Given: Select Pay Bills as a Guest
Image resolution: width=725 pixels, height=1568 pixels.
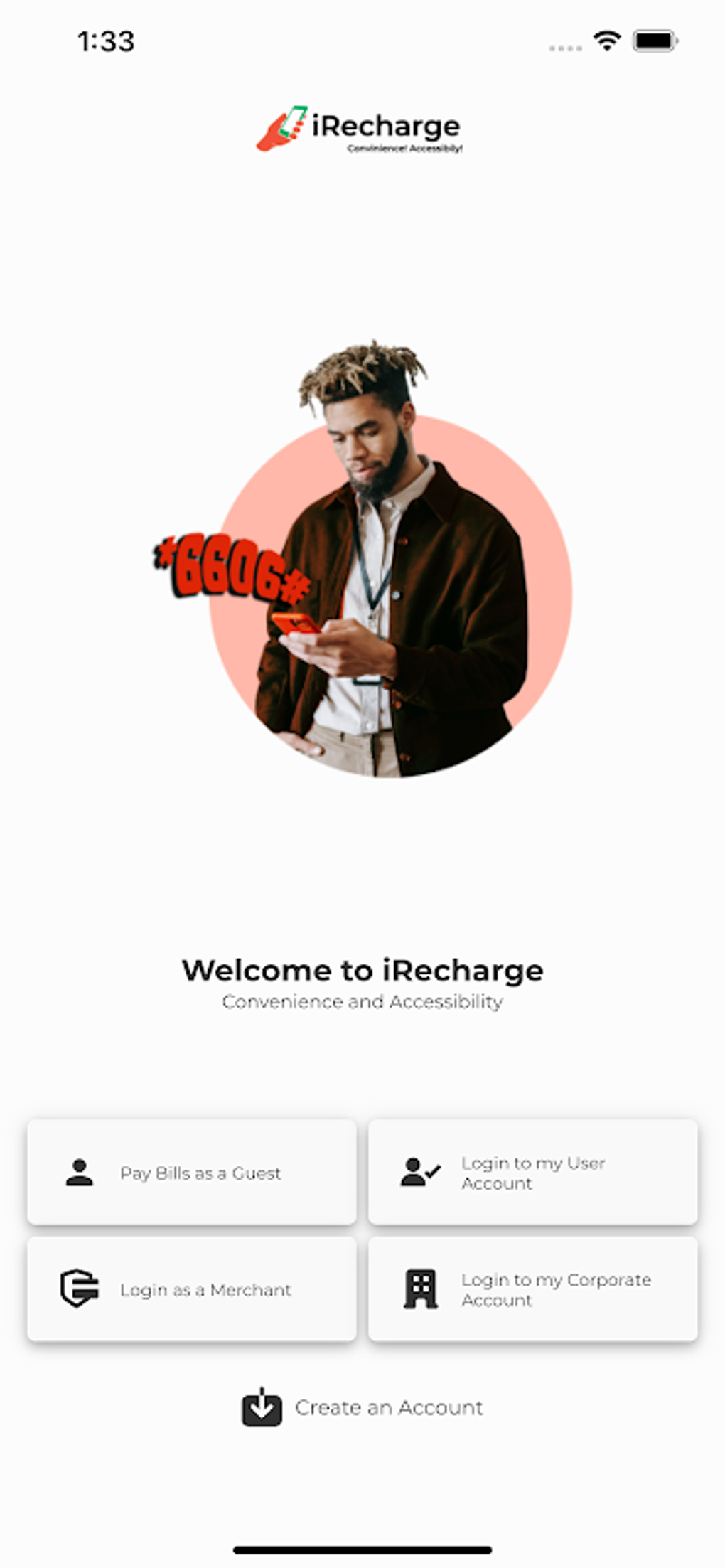Looking at the screenshot, I should pos(191,1172).
